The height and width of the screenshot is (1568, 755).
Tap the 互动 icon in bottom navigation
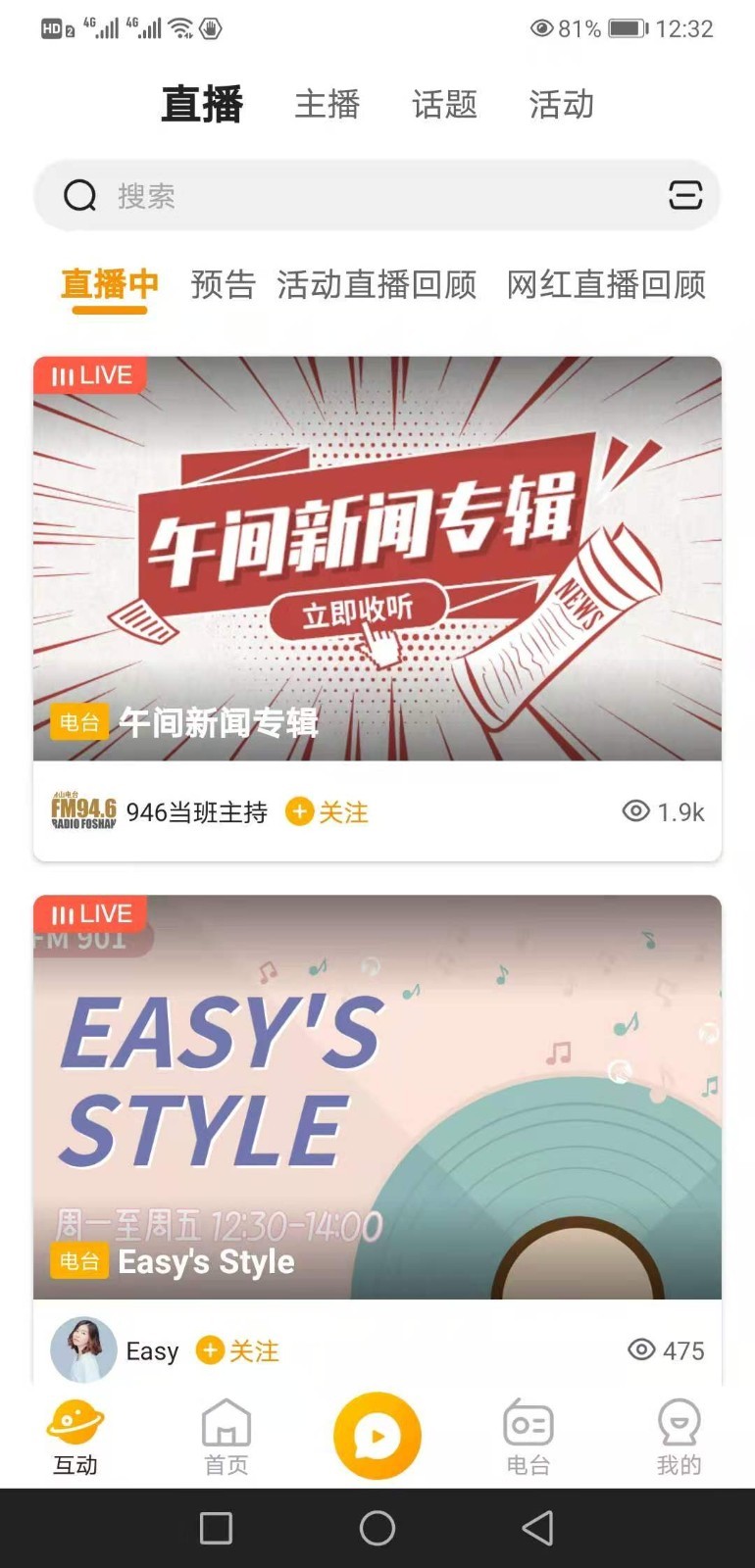pyautogui.click(x=76, y=1439)
